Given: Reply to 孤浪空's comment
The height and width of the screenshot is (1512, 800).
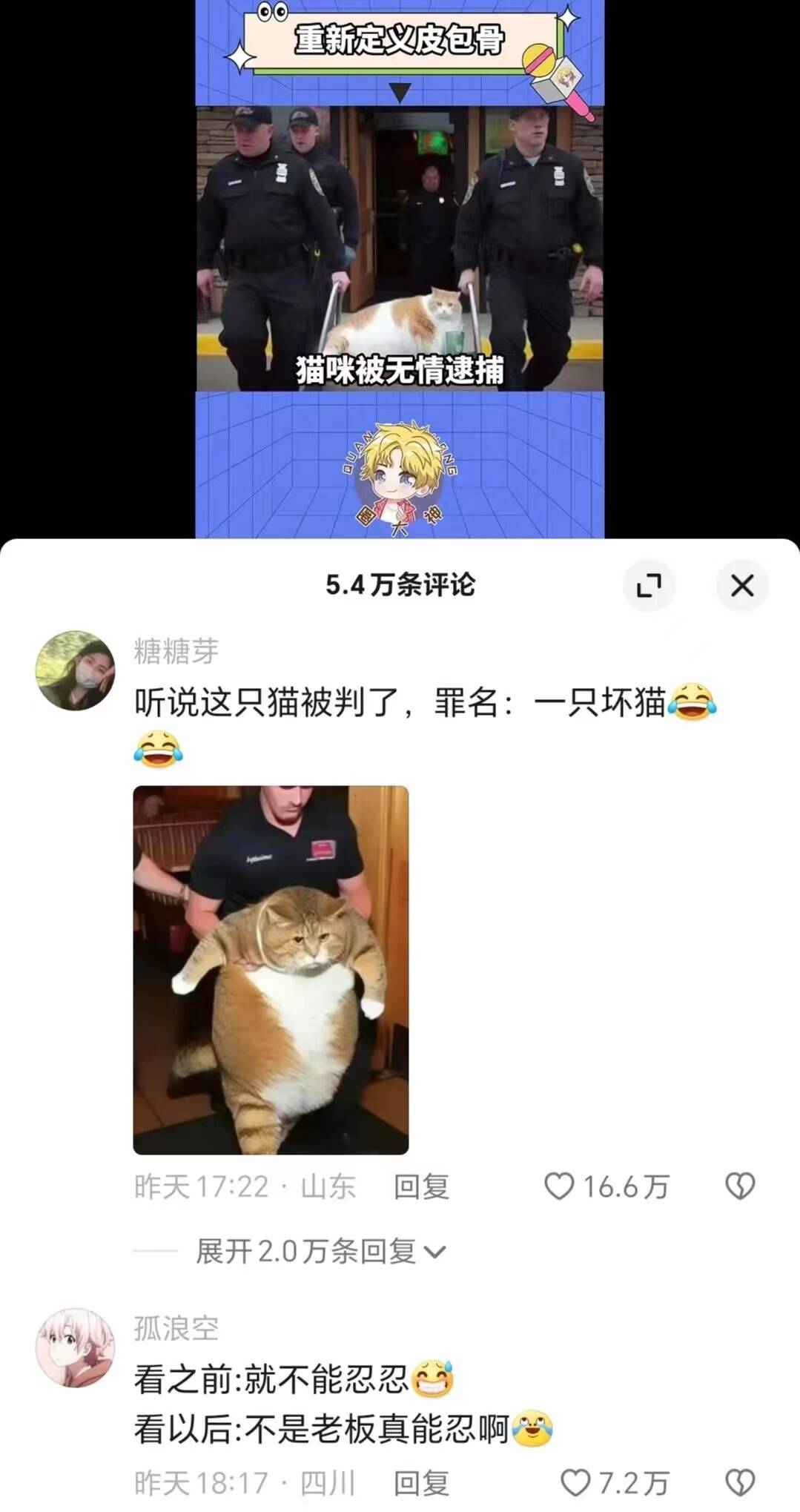Looking at the screenshot, I should click(420, 1483).
